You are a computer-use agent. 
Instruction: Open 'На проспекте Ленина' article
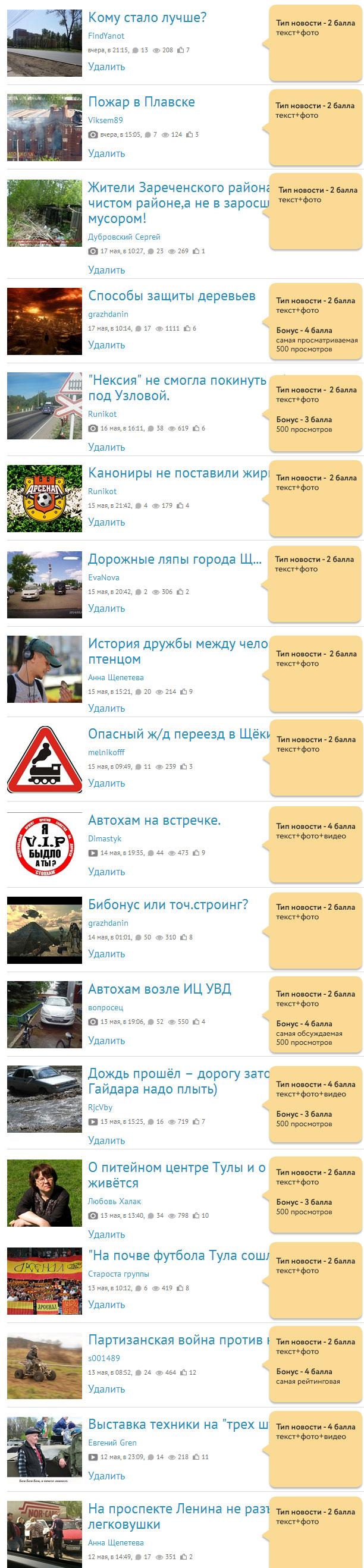point(177,1509)
